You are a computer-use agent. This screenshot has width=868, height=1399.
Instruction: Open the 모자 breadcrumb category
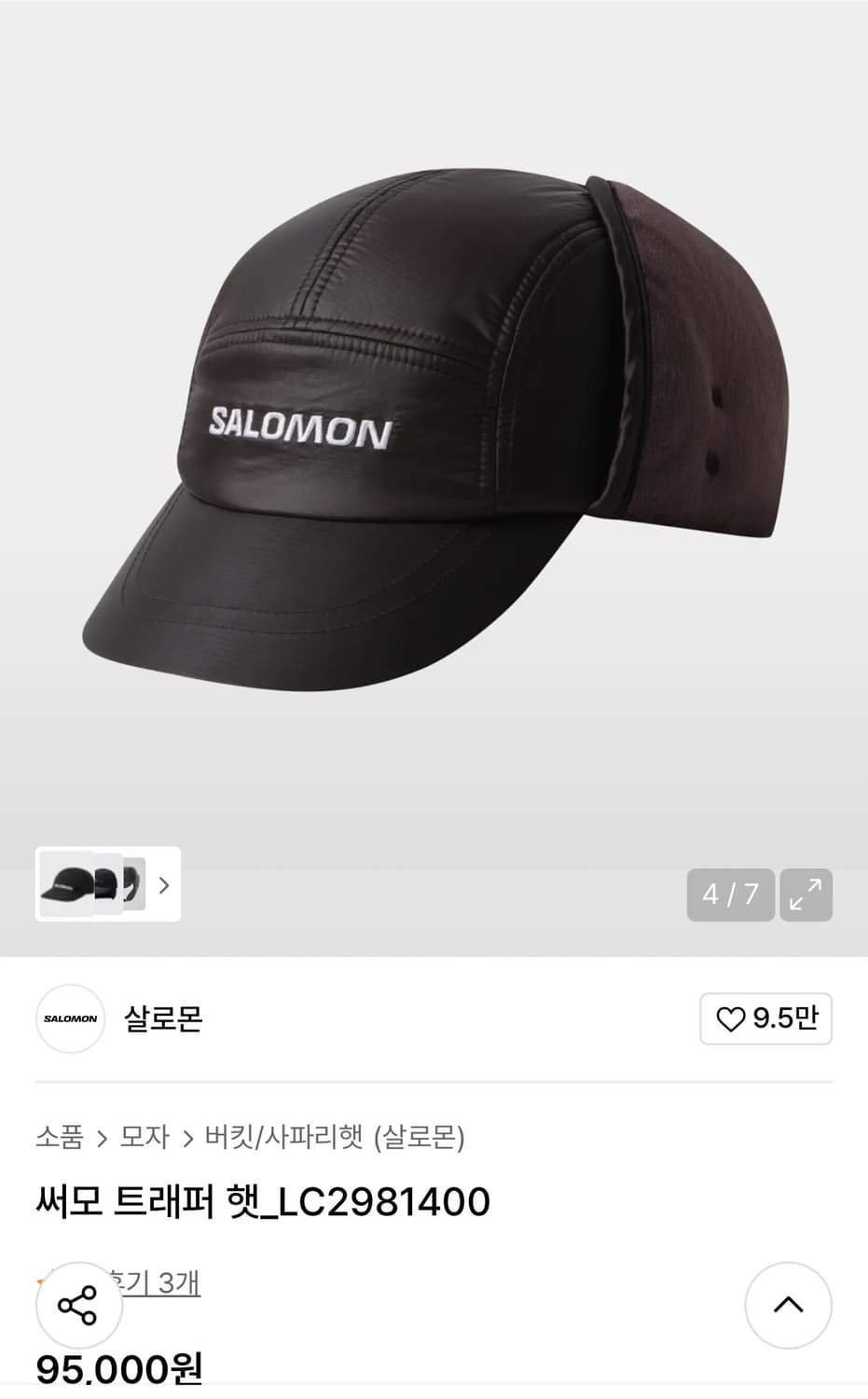145,1138
